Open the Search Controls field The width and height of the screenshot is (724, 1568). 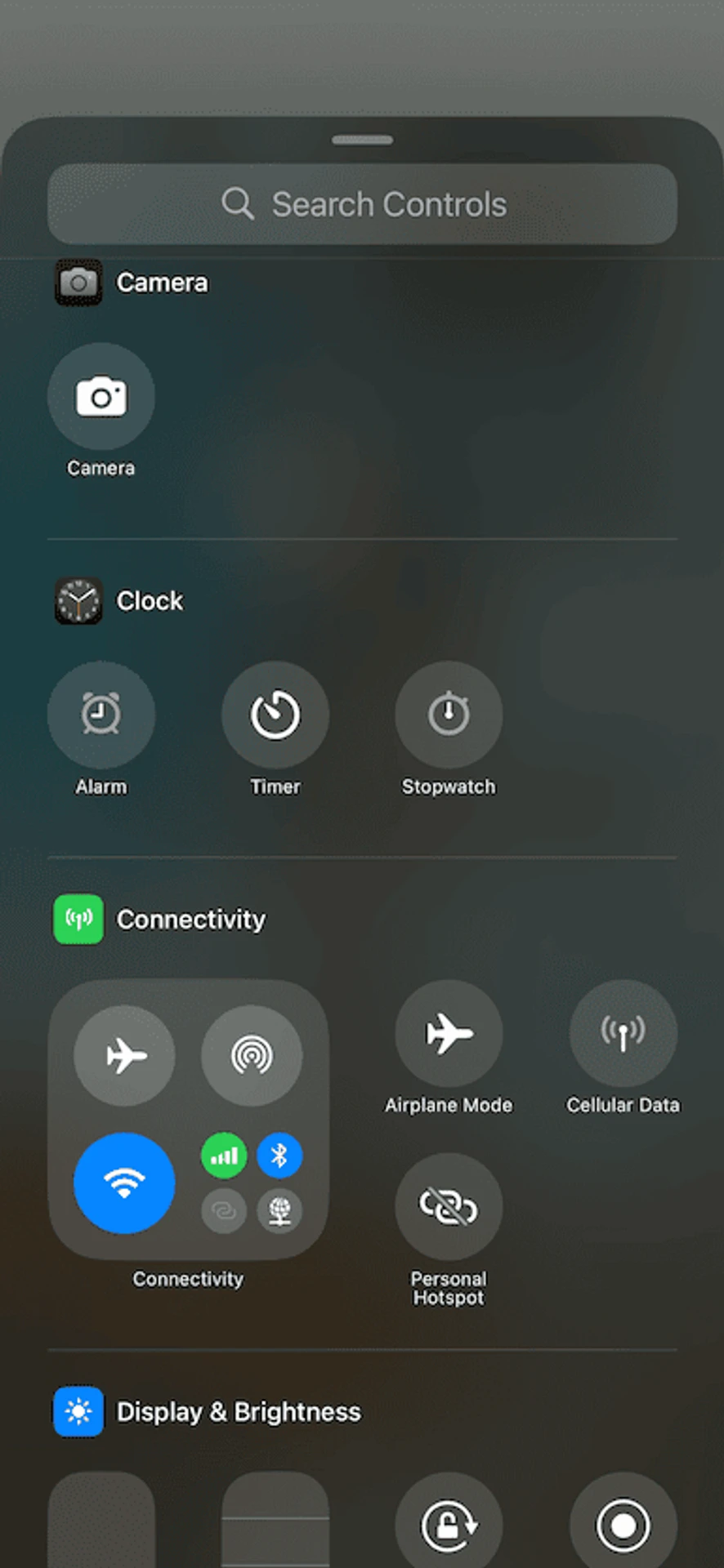(362, 204)
